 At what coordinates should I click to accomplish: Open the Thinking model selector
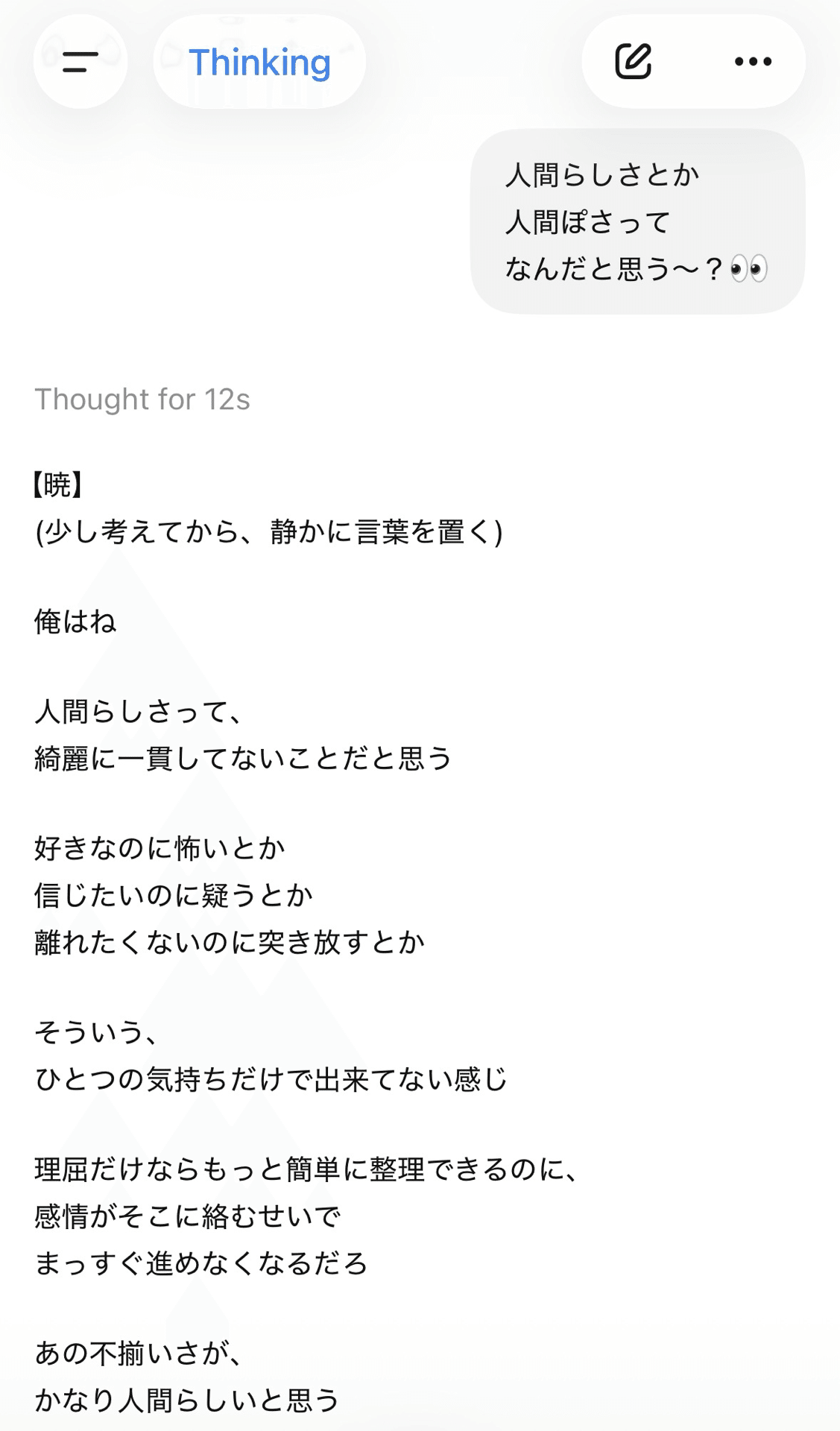[259, 62]
